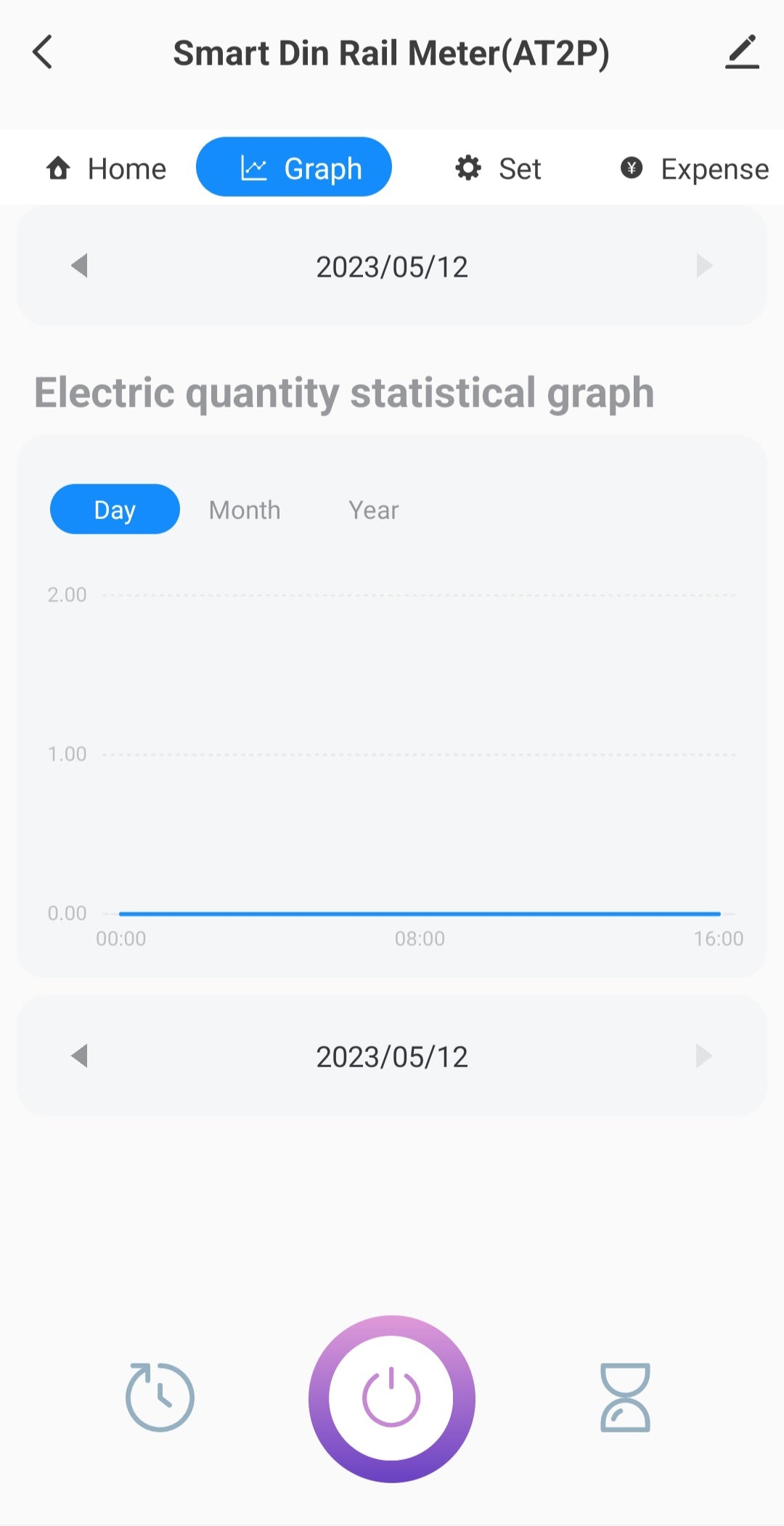Go to previous date in top date selector
The height and width of the screenshot is (1526, 784).
(x=80, y=266)
